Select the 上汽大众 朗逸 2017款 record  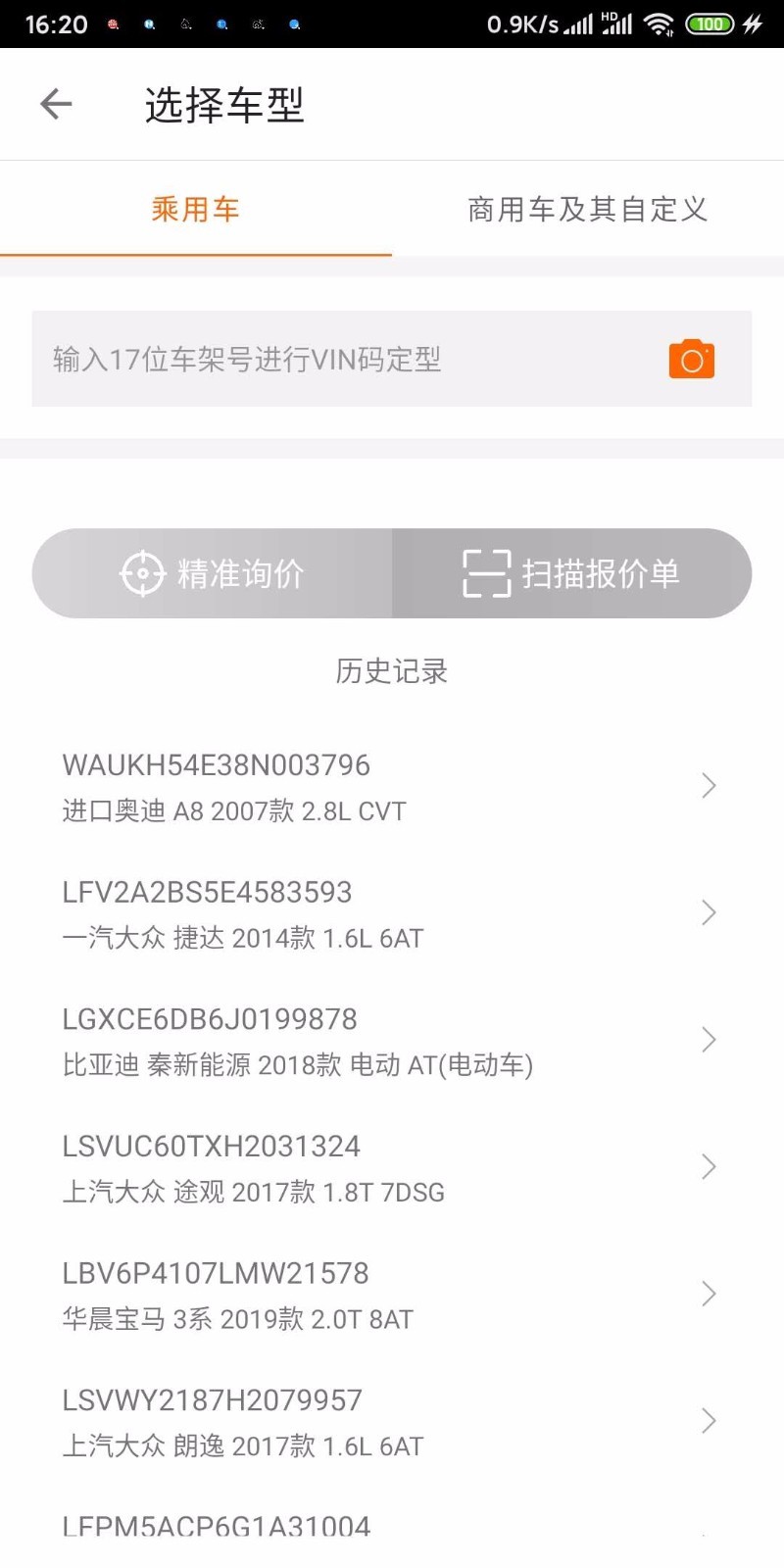pyautogui.click(x=390, y=1421)
